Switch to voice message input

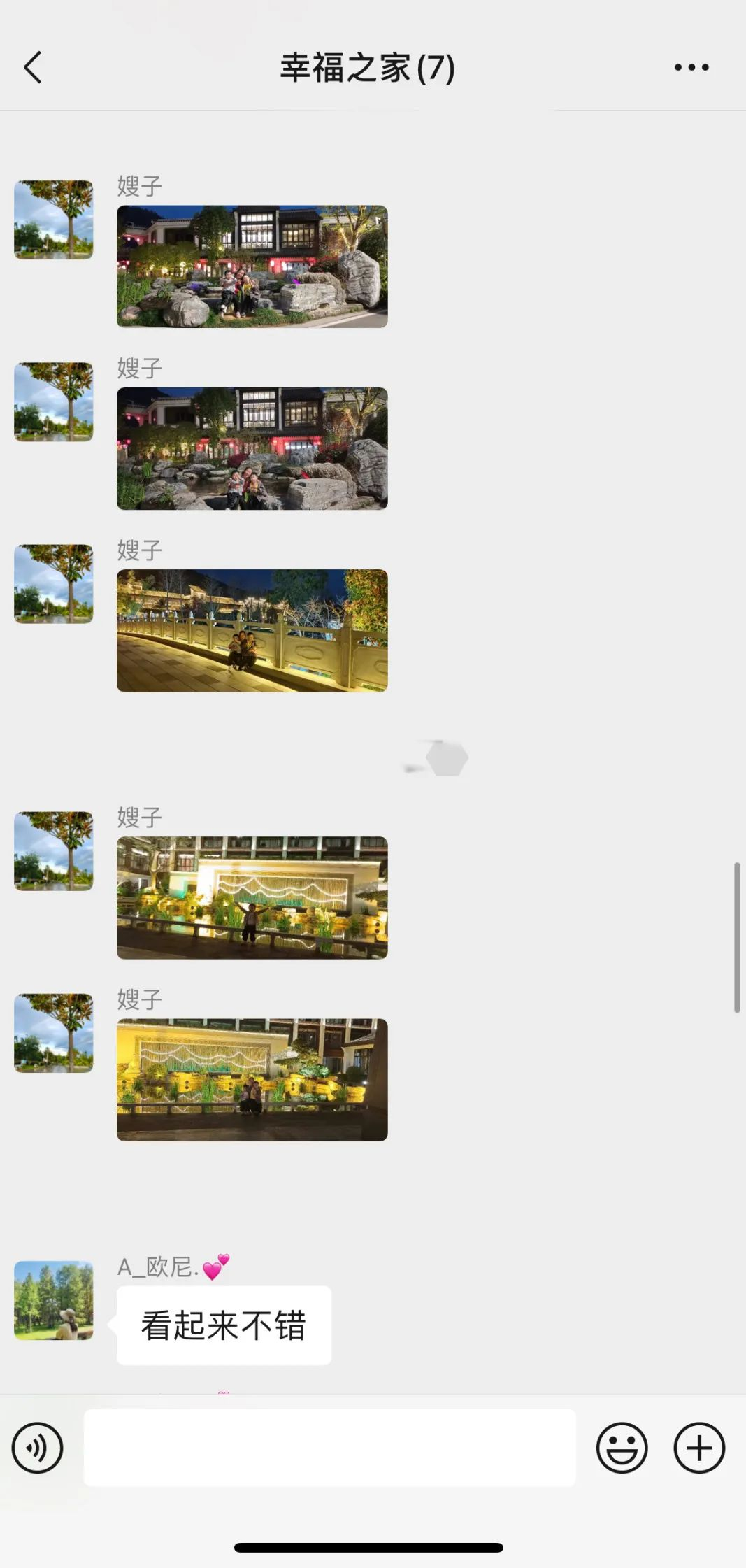[x=38, y=1448]
